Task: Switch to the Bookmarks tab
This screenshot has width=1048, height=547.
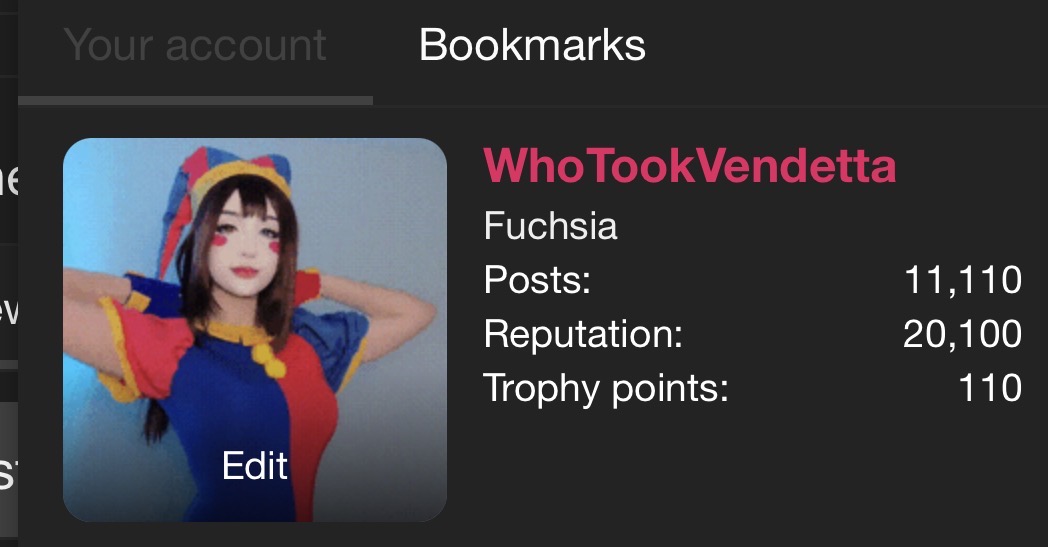Action: tap(532, 46)
